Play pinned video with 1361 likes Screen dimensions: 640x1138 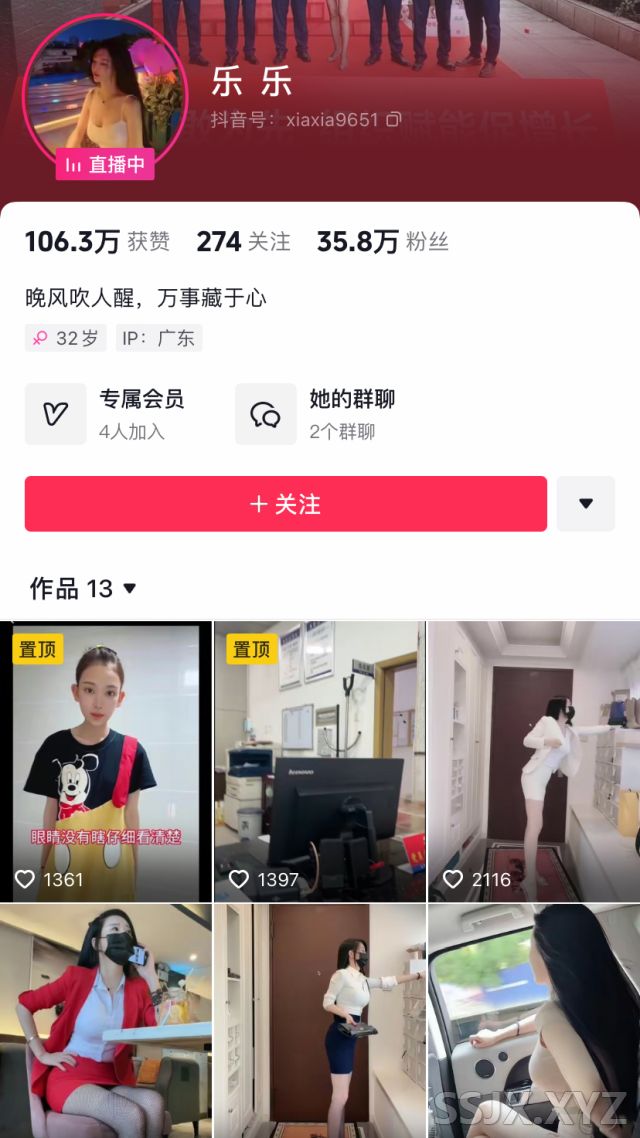click(x=106, y=762)
